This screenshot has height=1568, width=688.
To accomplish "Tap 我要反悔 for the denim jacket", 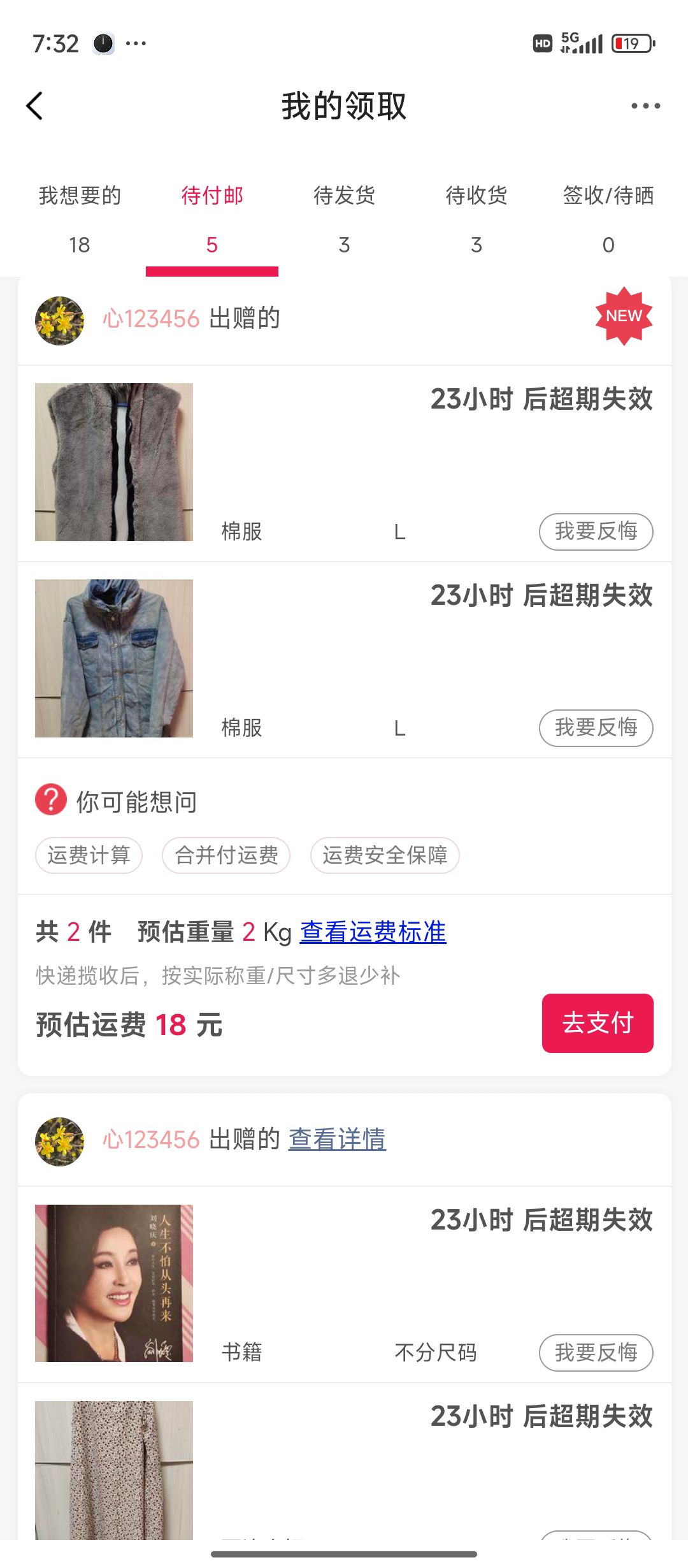I will [596, 727].
